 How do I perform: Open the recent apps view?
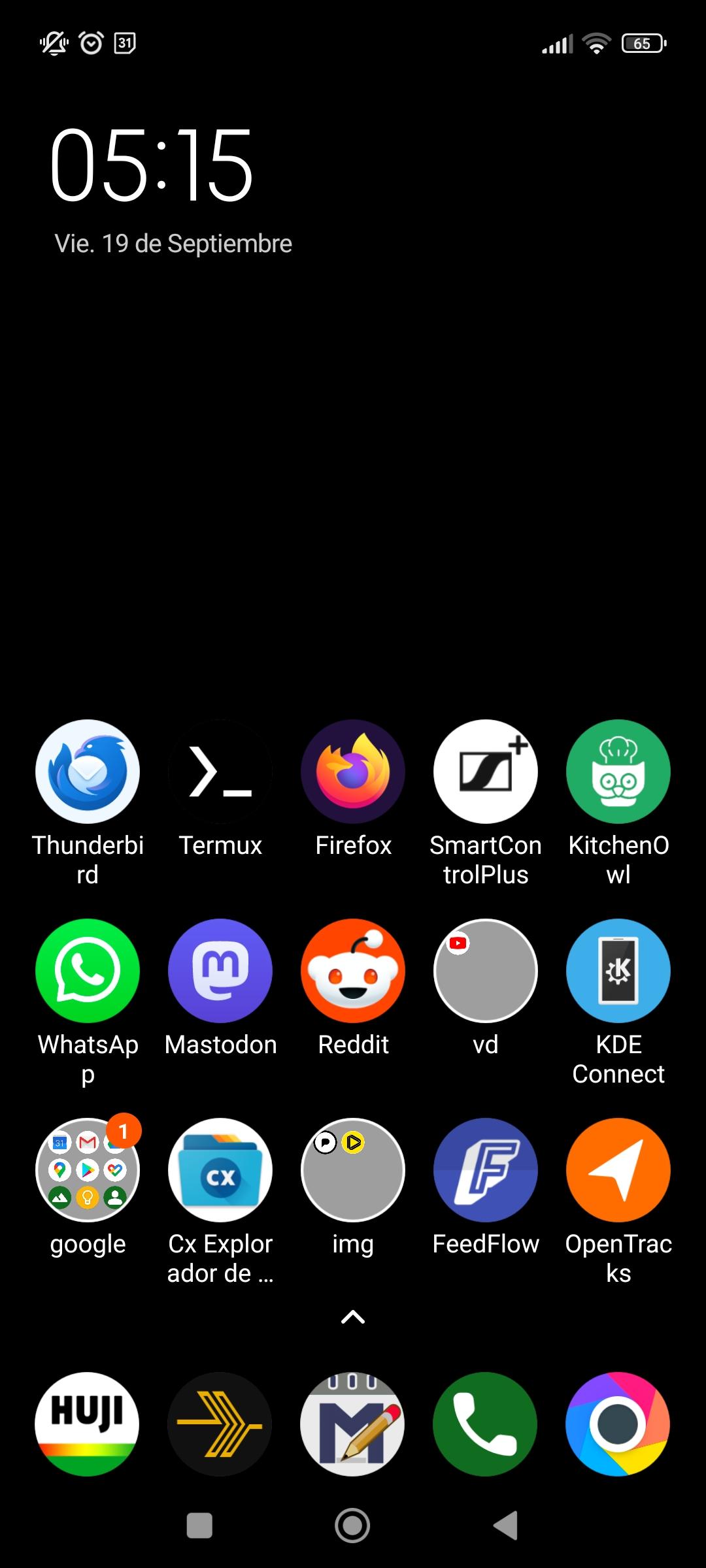199,1526
